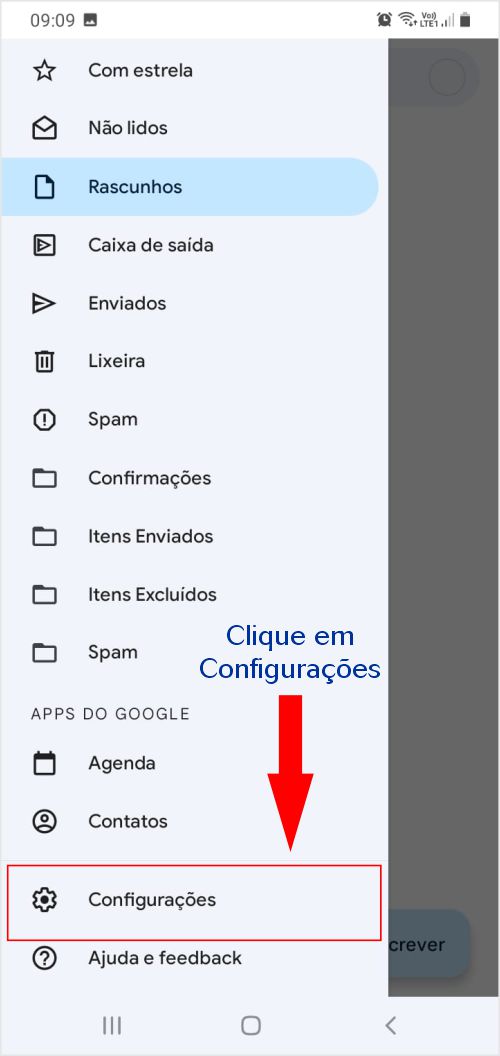Open Itens Excluídos label
This screenshot has width=500, height=1056.
click(x=194, y=594)
